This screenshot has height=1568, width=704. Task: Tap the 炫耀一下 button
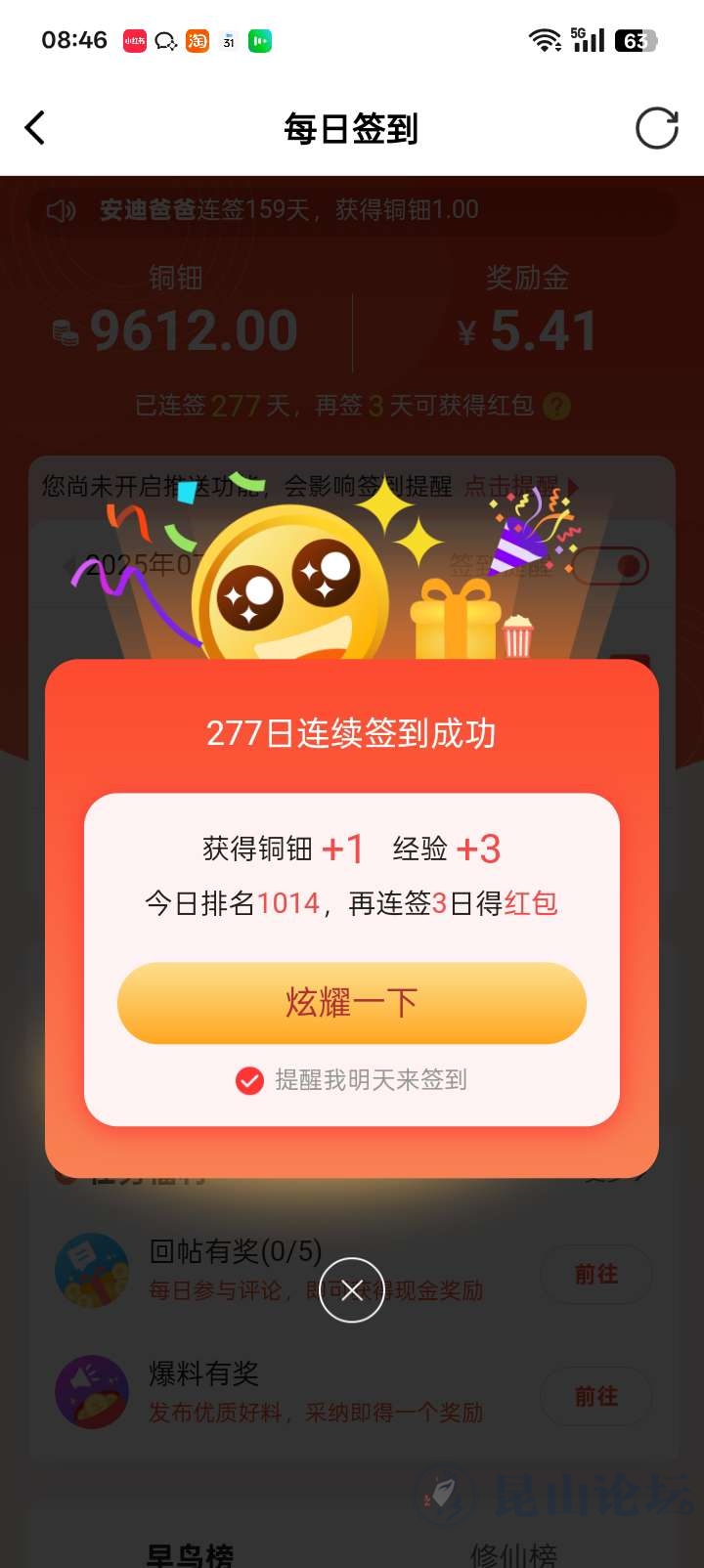point(352,1003)
